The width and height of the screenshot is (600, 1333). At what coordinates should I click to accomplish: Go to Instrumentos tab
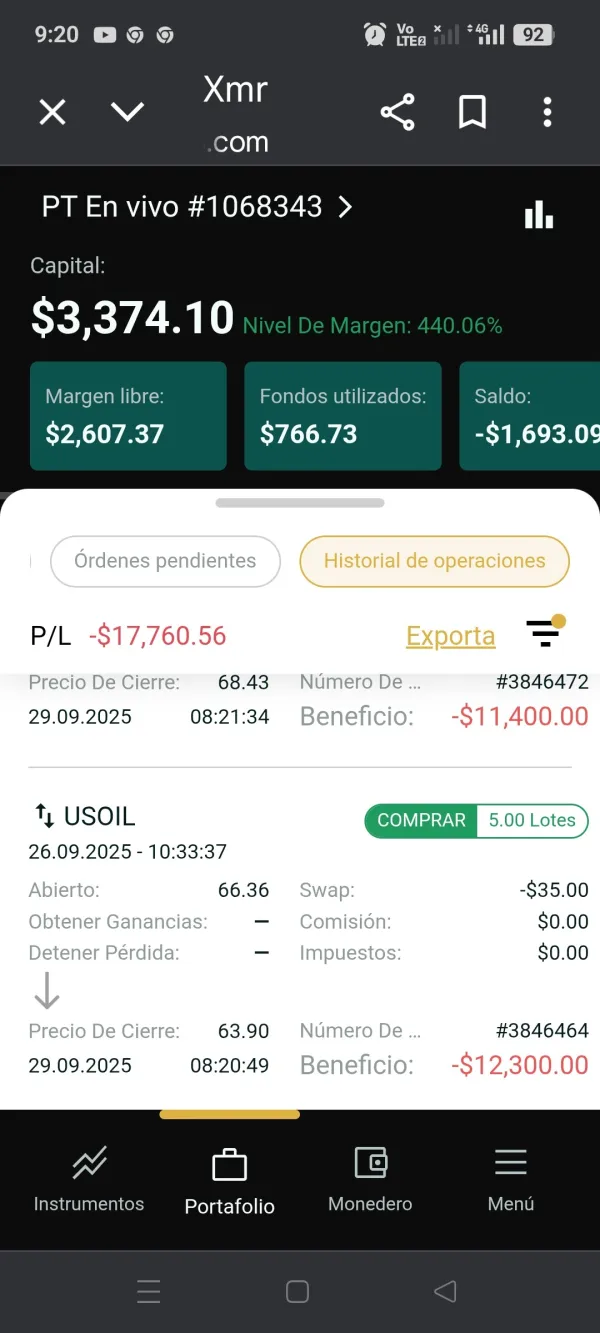[x=89, y=1180]
